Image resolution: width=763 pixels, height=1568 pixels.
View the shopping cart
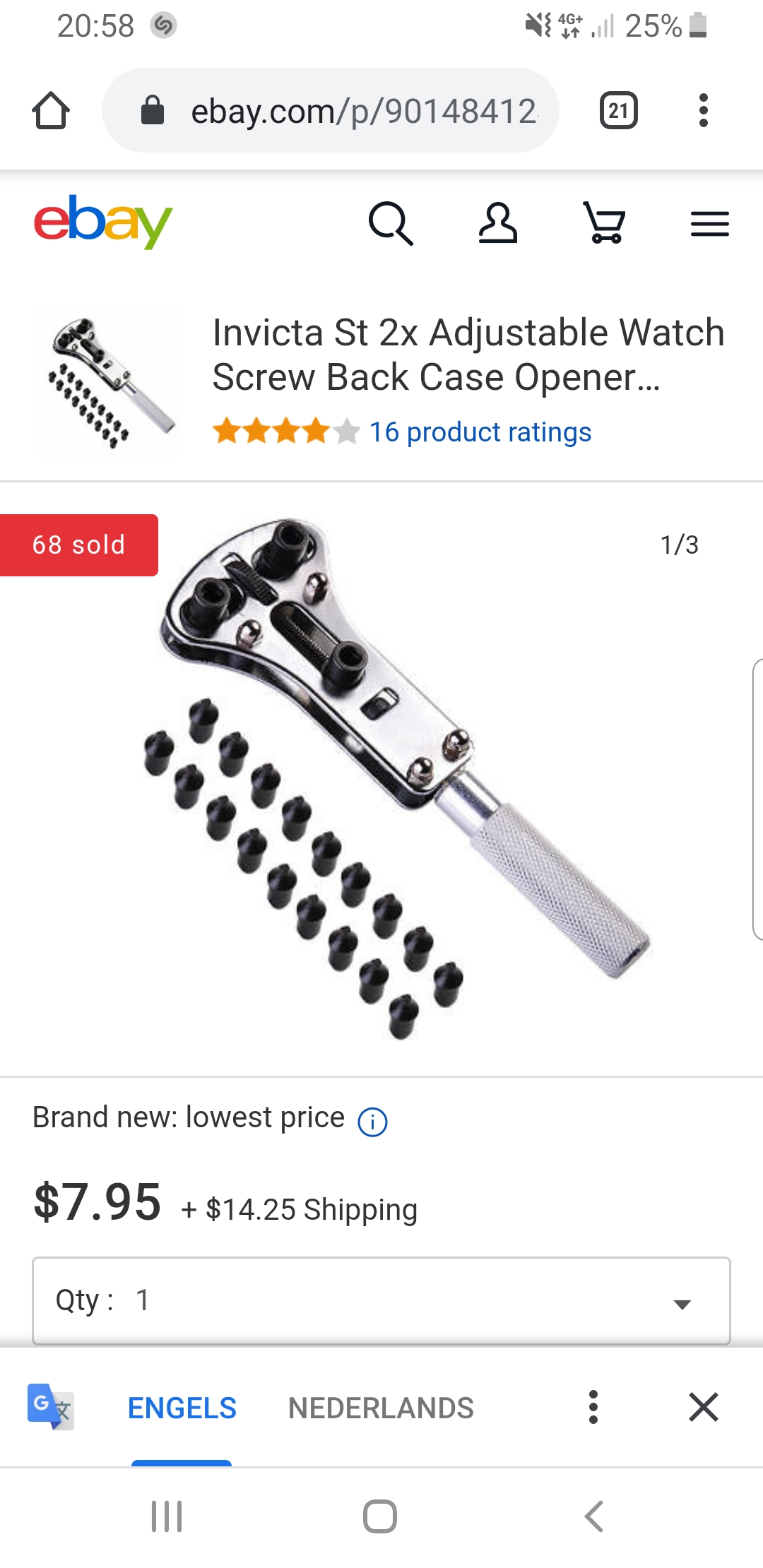click(605, 223)
